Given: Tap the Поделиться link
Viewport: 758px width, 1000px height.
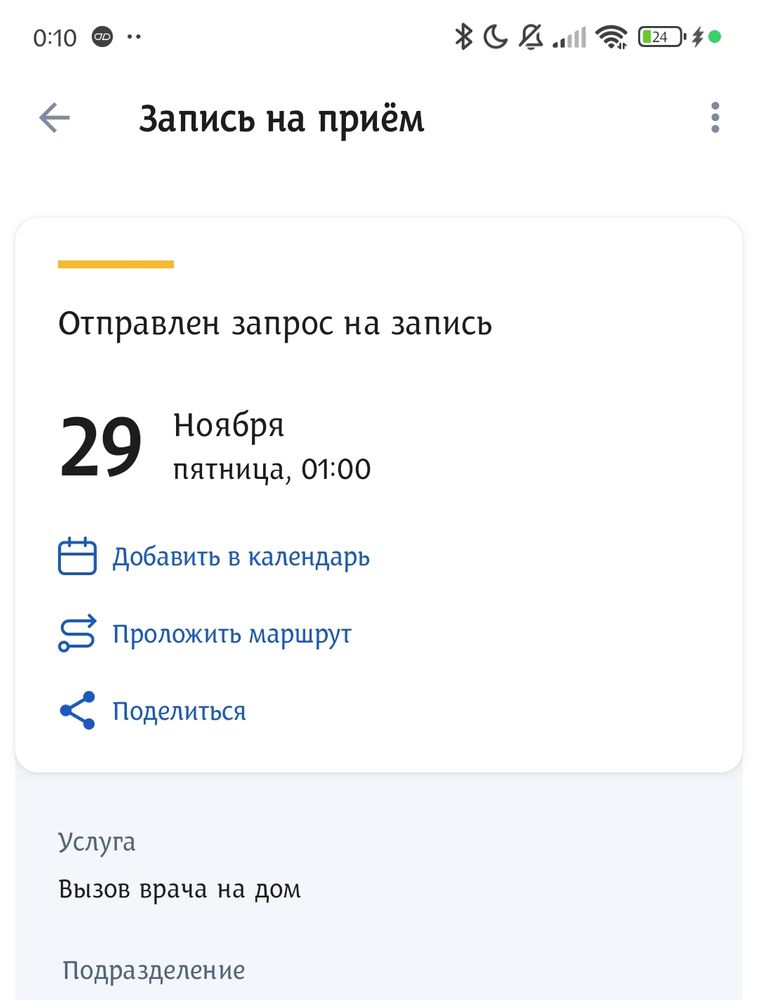Looking at the screenshot, I should coord(181,710).
